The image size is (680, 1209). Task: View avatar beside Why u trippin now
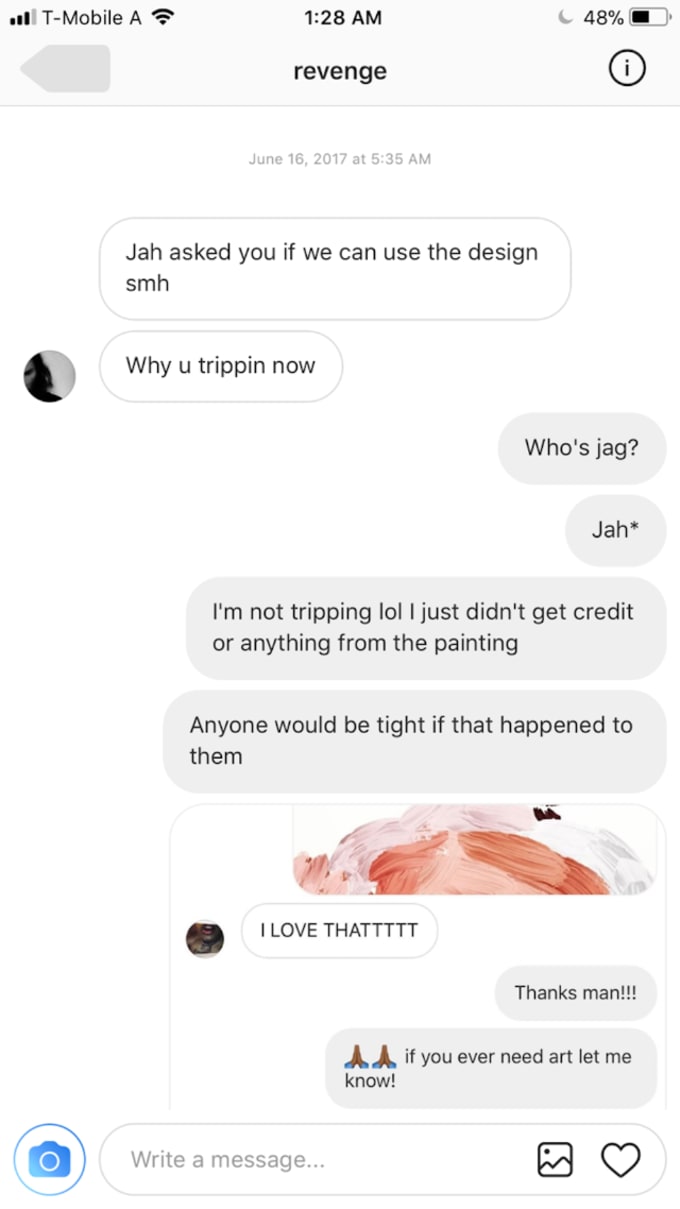click(49, 376)
